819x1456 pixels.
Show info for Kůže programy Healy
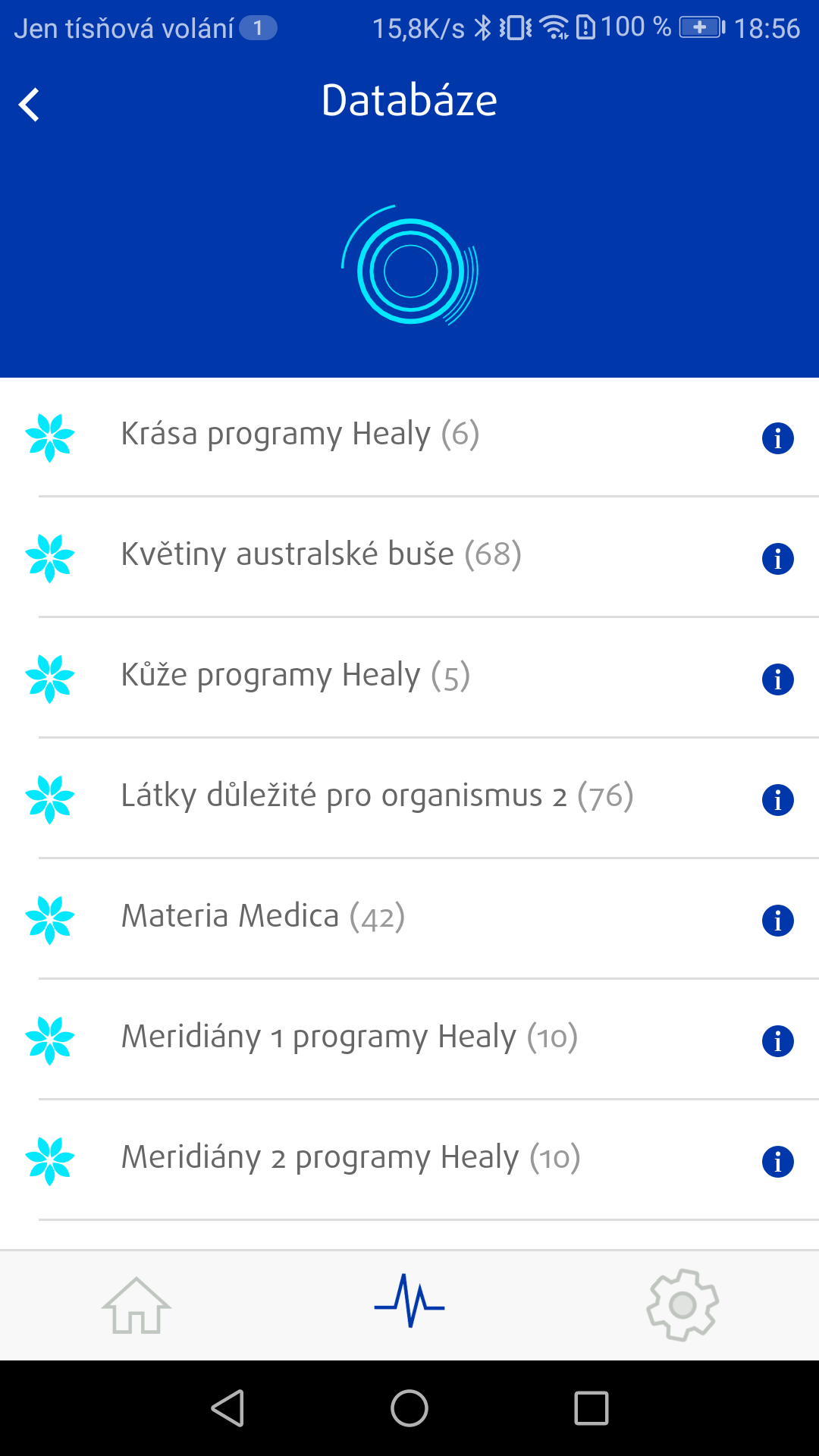[777, 679]
